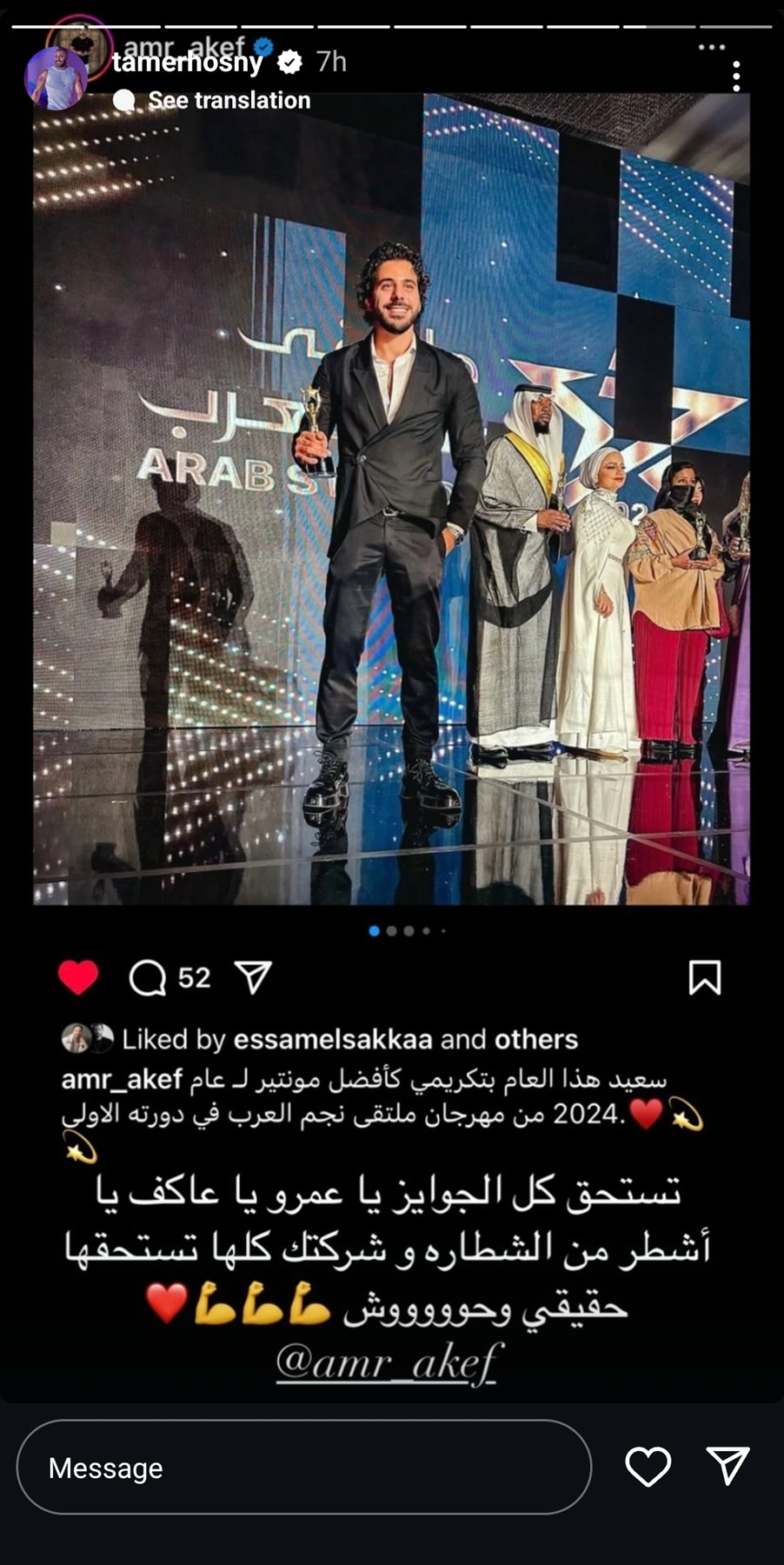Like this story with the heart

tap(648, 1467)
